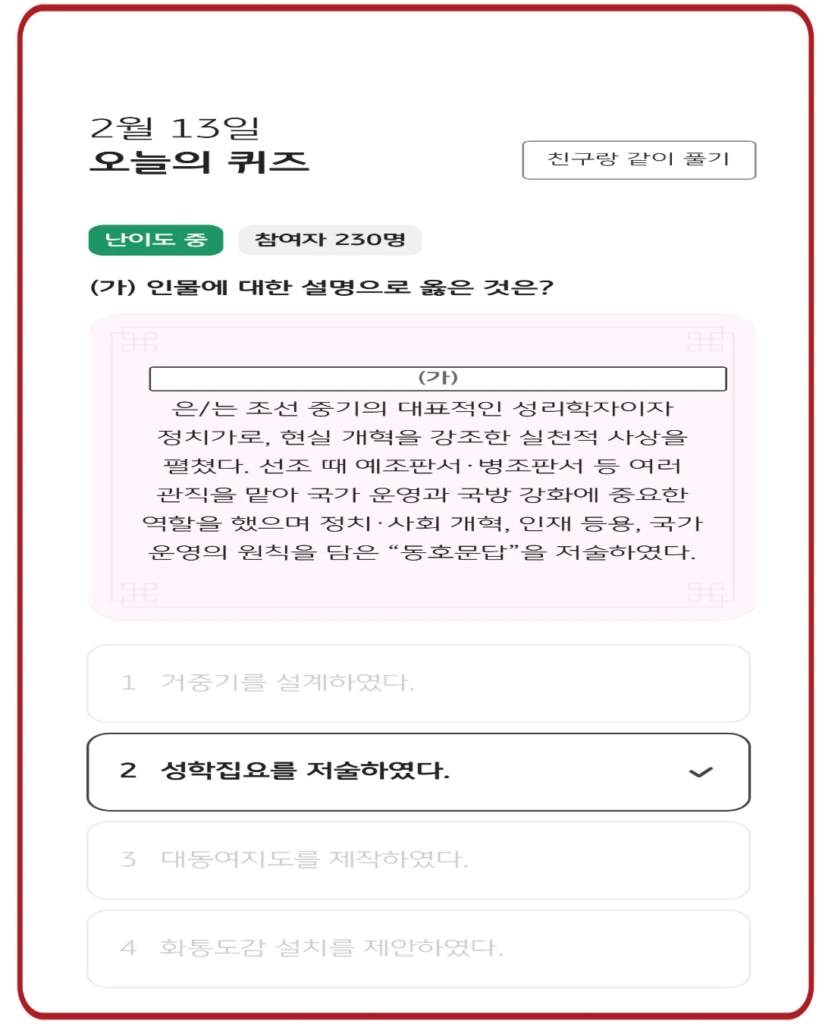Pick answer 3 대동여지도를 제작하였다
This screenshot has height=1024, width=819.
click(418, 860)
